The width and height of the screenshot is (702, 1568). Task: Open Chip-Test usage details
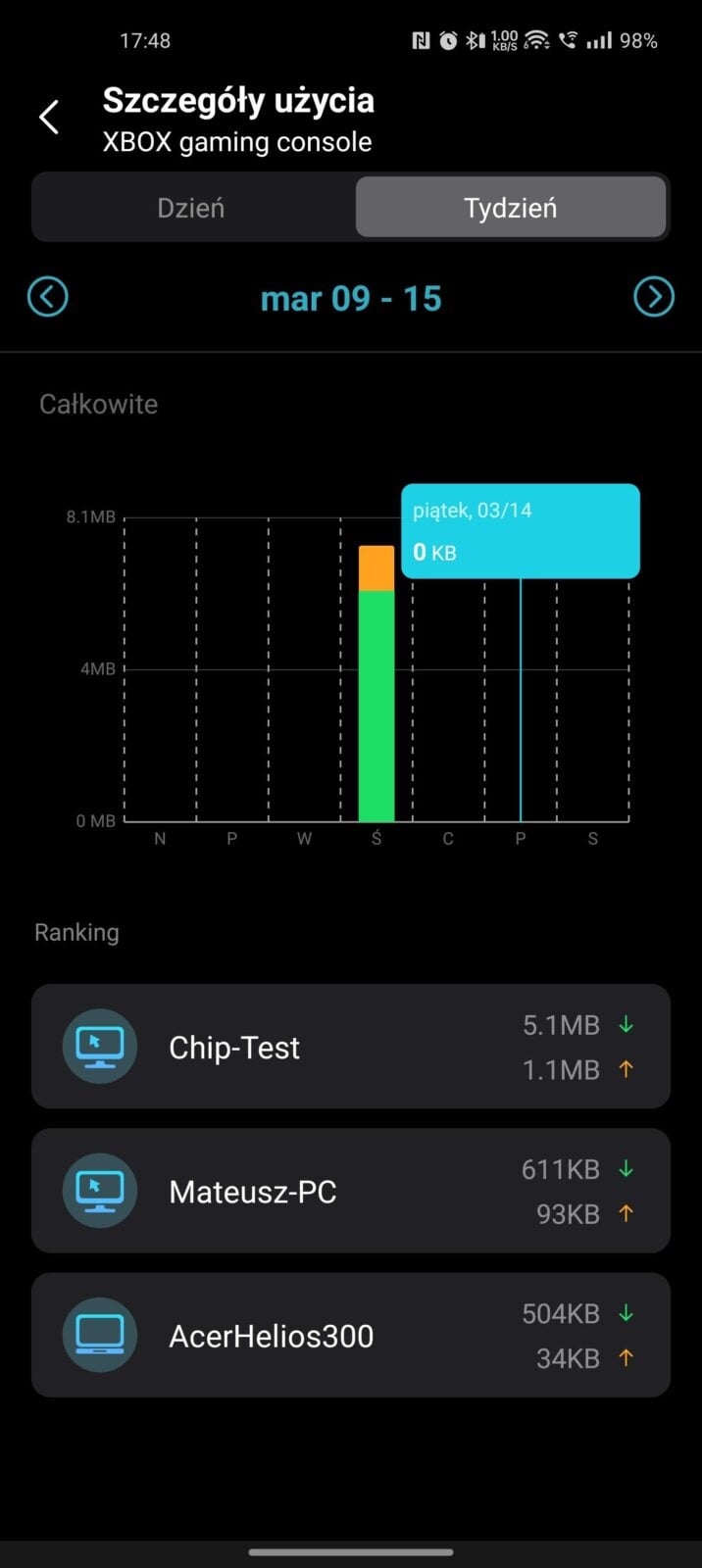point(350,1047)
